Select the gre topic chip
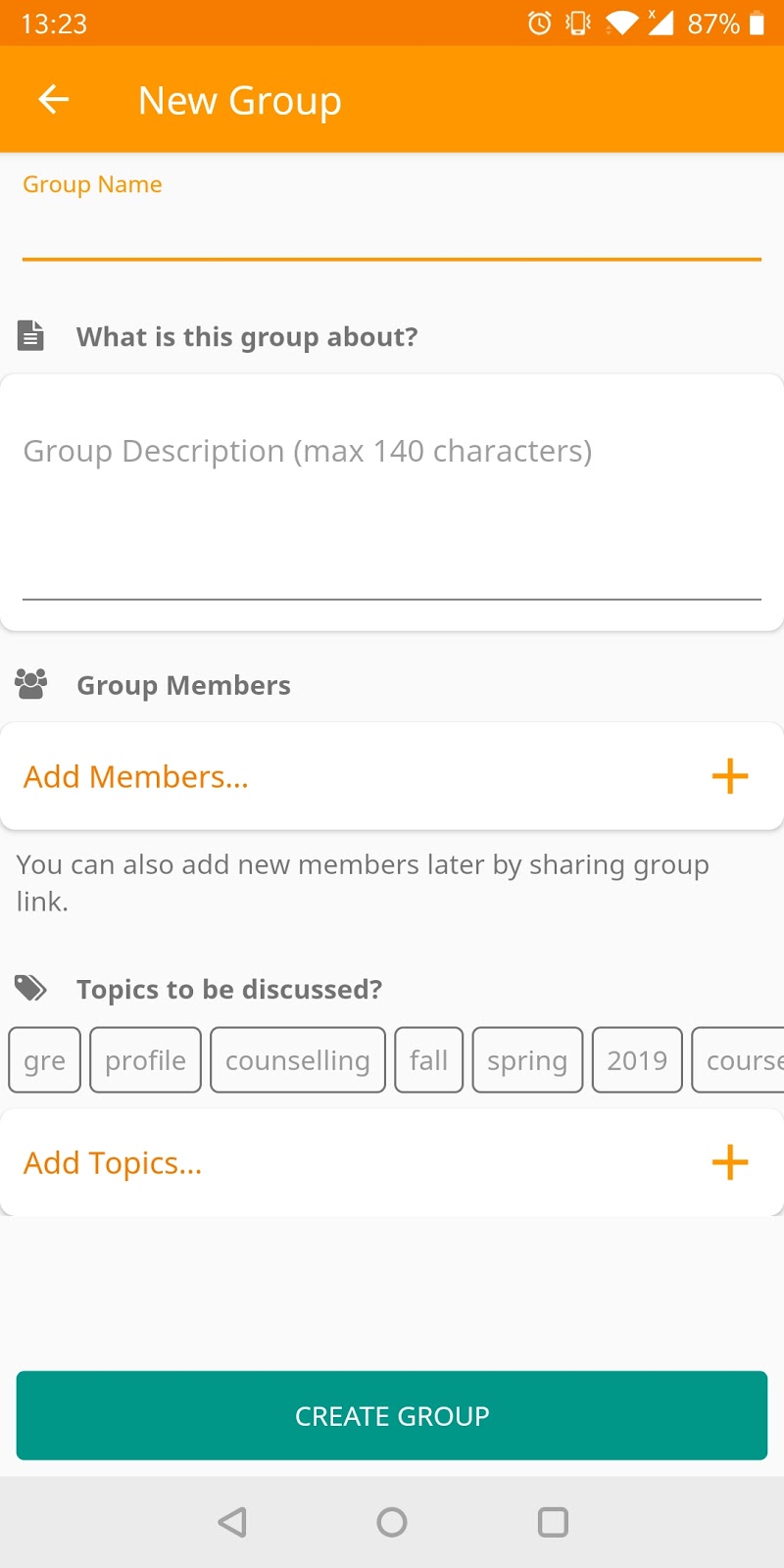Viewport: 784px width, 1568px height. pyautogui.click(x=45, y=1059)
